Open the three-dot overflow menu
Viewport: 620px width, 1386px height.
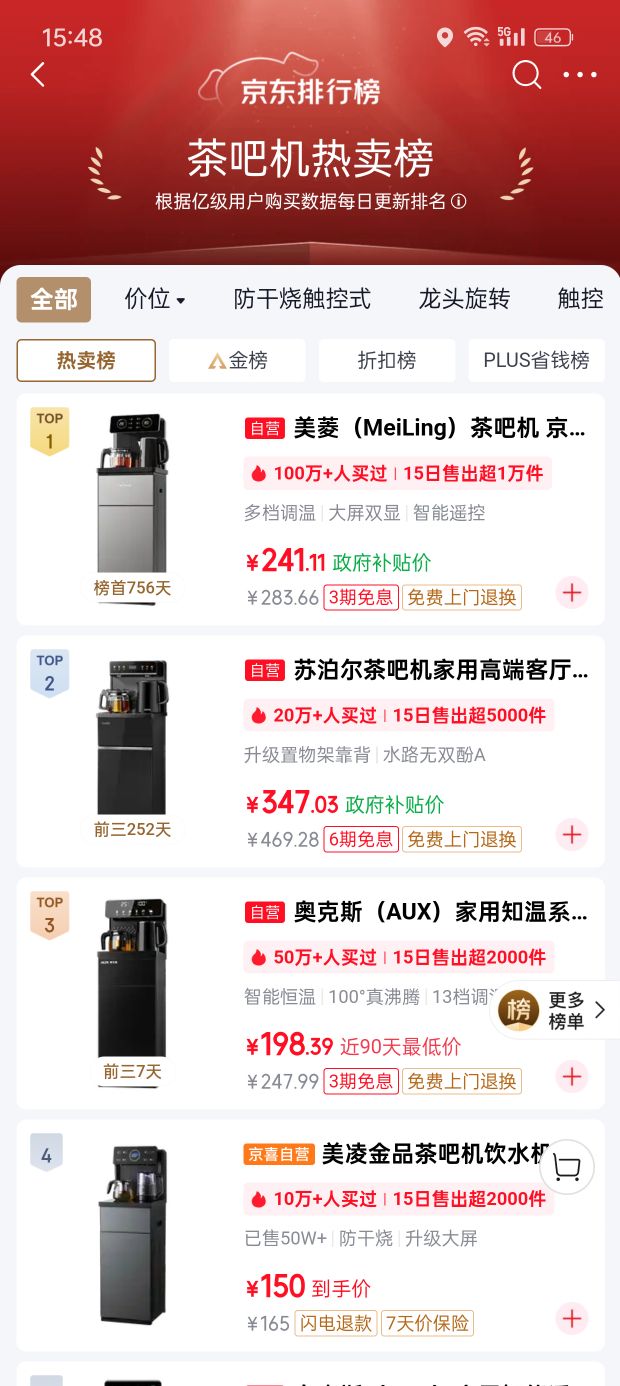(x=580, y=75)
